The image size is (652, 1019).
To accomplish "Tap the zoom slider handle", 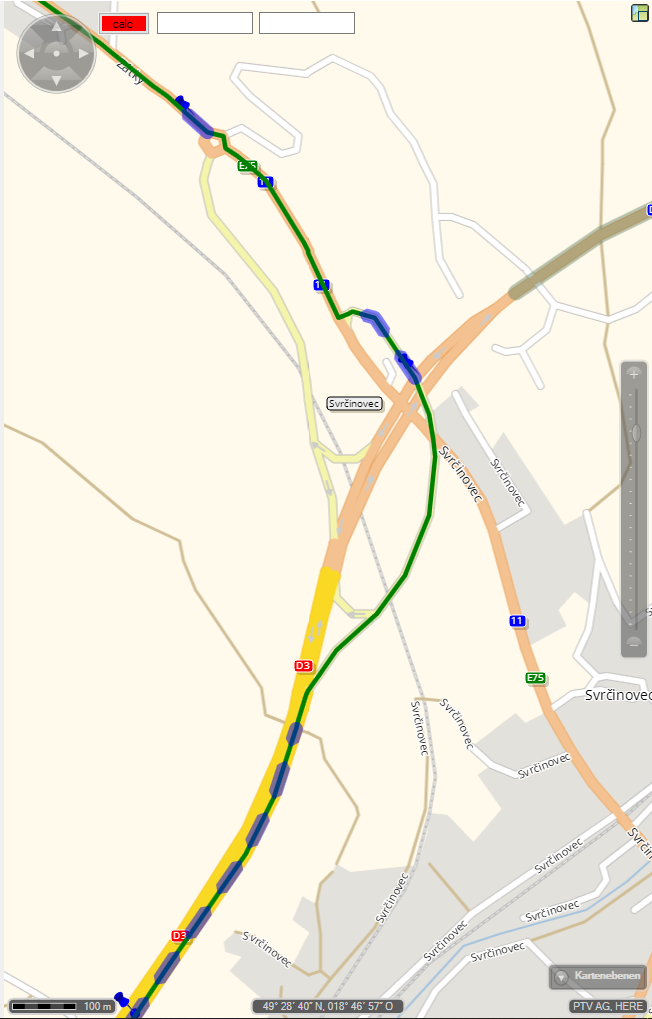I will click(x=635, y=433).
